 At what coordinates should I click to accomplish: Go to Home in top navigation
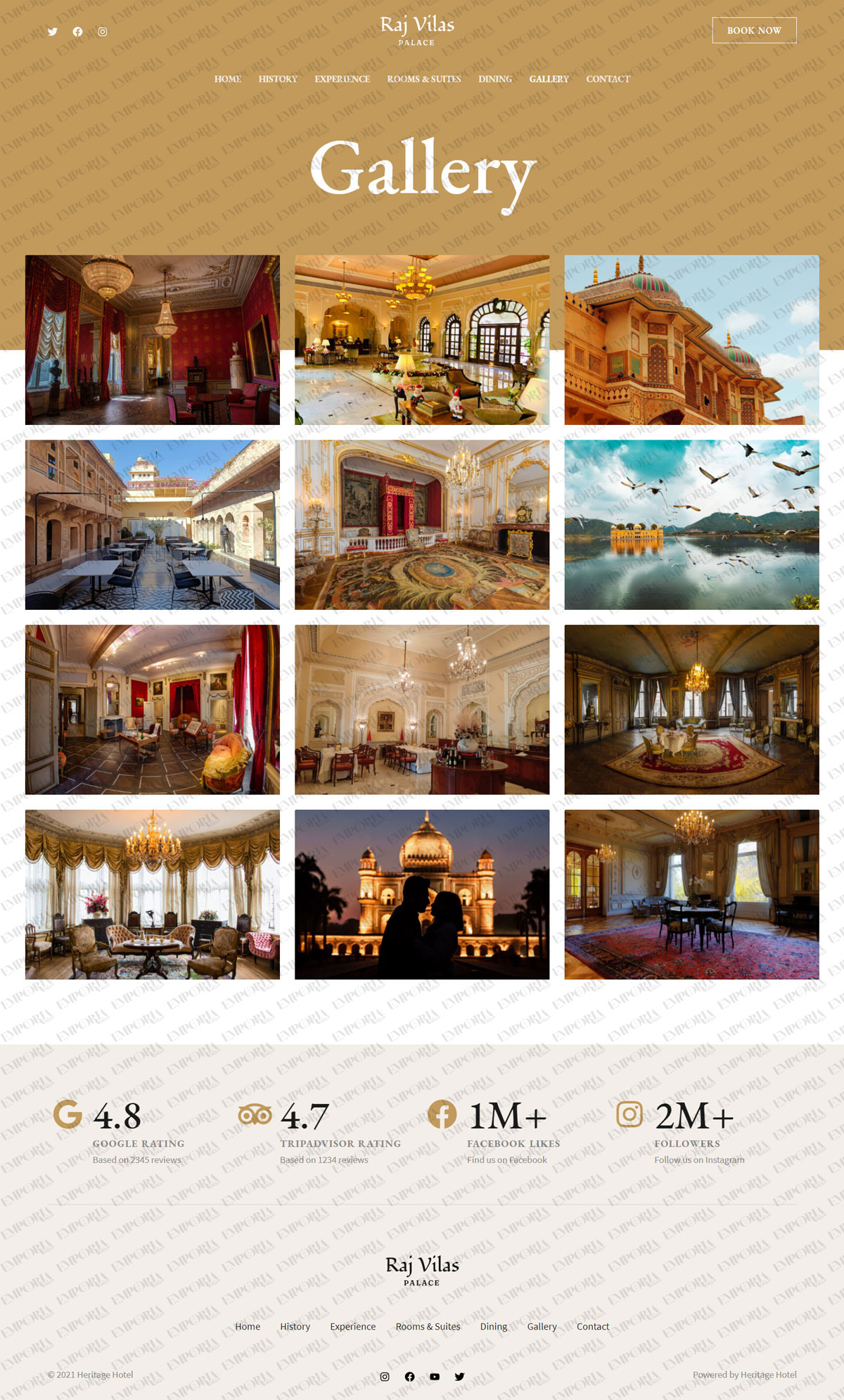click(x=227, y=79)
